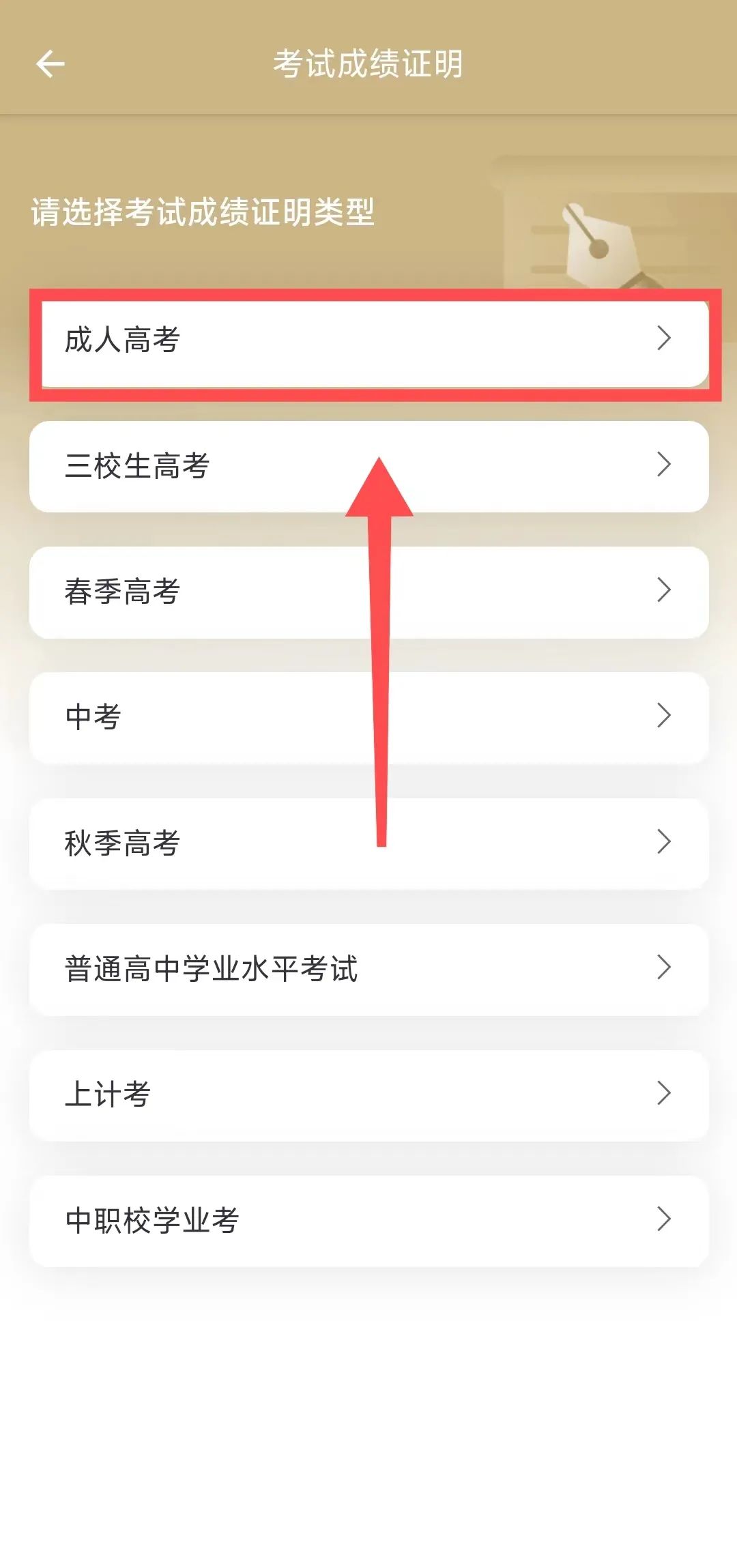Screen dimensions: 737x1568
Task: Click the pen nib illustration graphic
Action: tap(601, 246)
